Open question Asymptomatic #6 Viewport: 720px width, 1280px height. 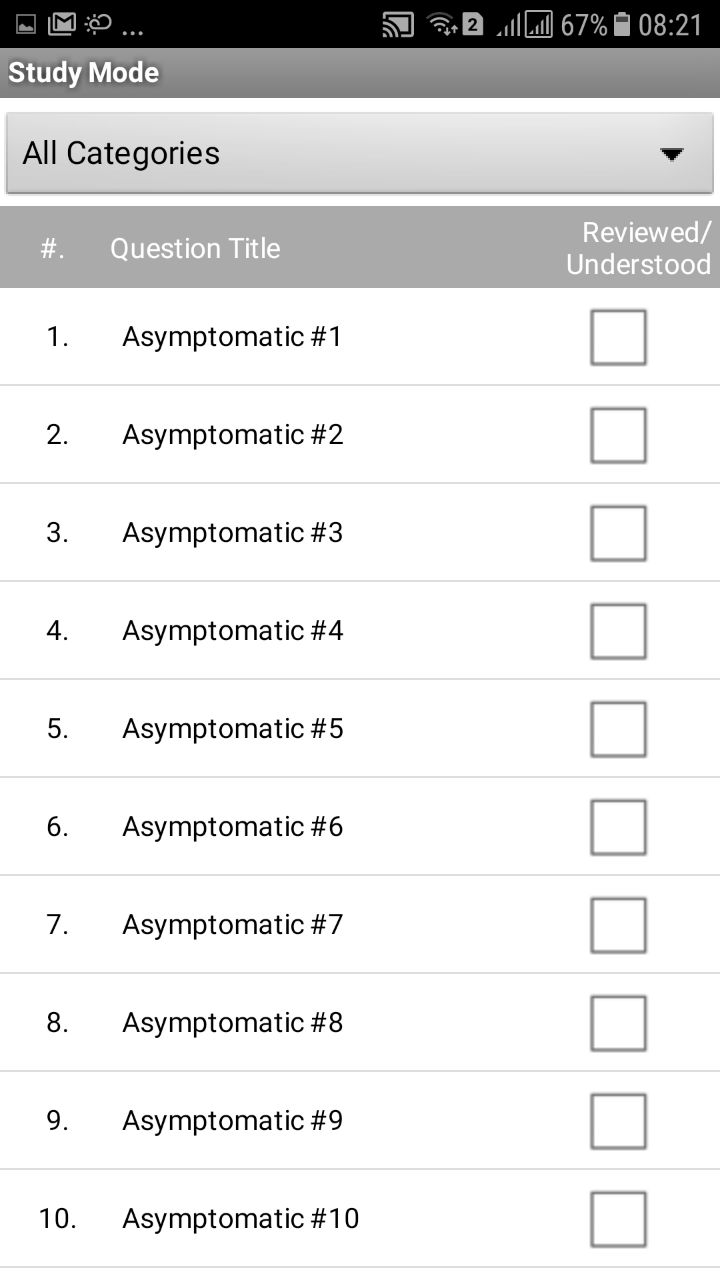point(232,827)
